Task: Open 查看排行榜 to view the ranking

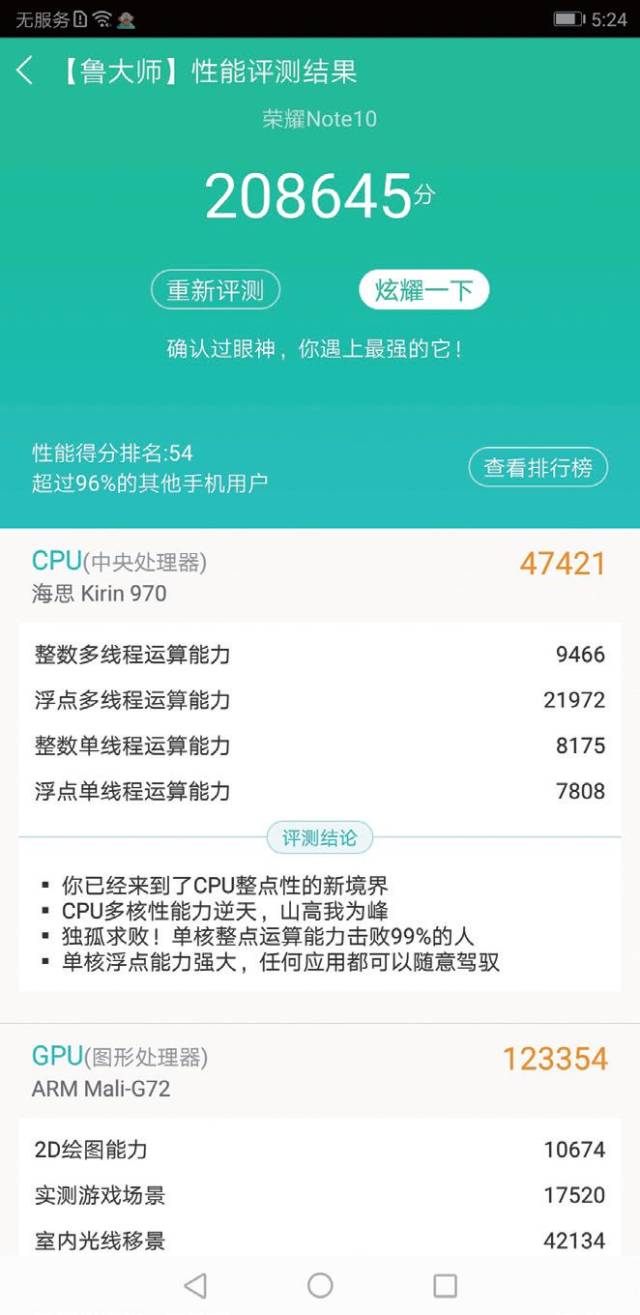Action: (x=538, y=467)
